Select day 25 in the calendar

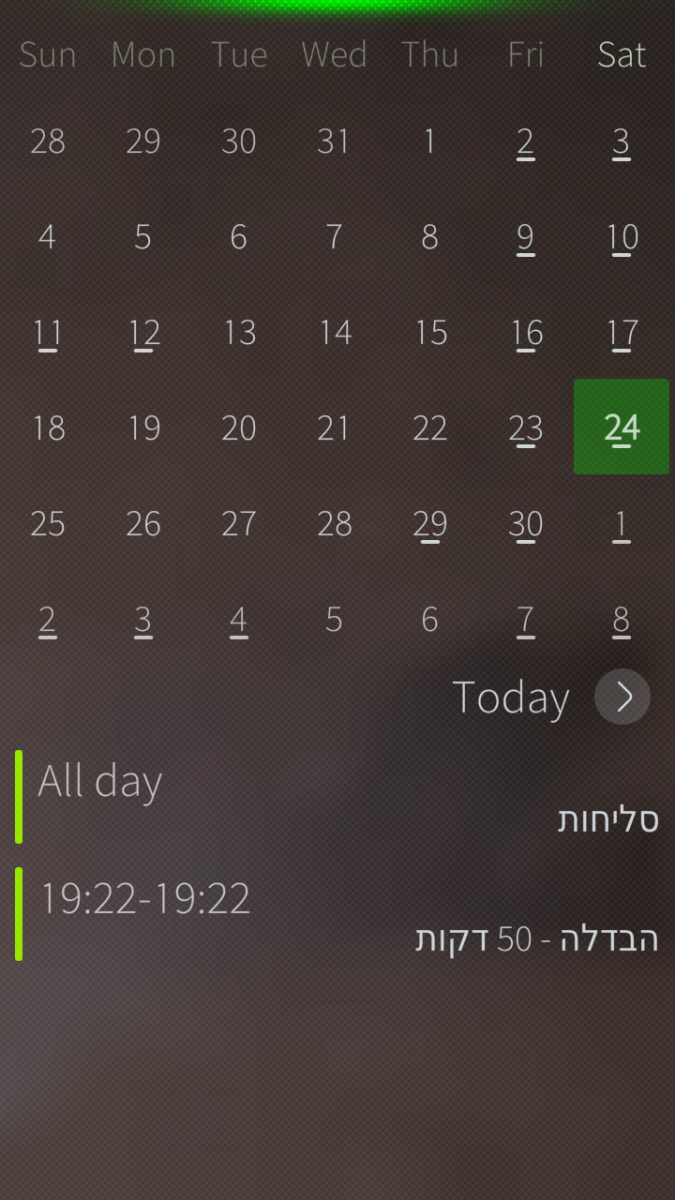(47, 524)
